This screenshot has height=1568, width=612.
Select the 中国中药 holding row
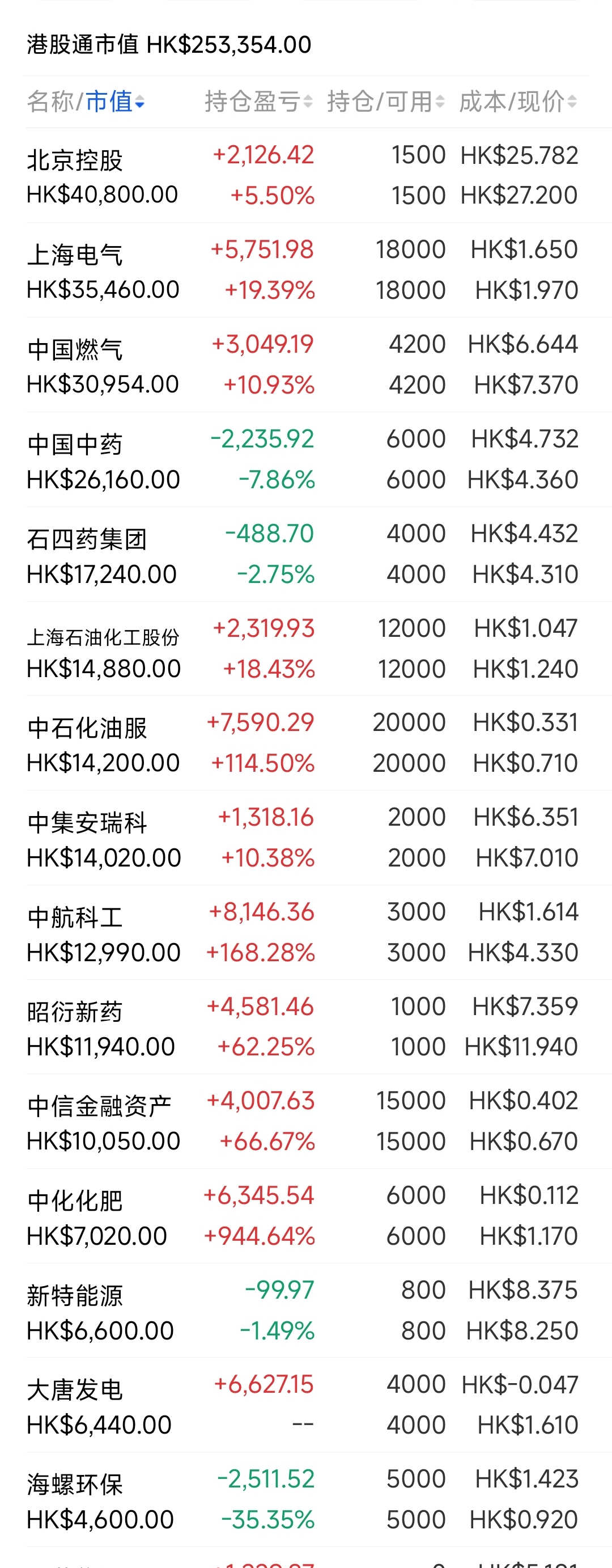(x=306, y=459)
